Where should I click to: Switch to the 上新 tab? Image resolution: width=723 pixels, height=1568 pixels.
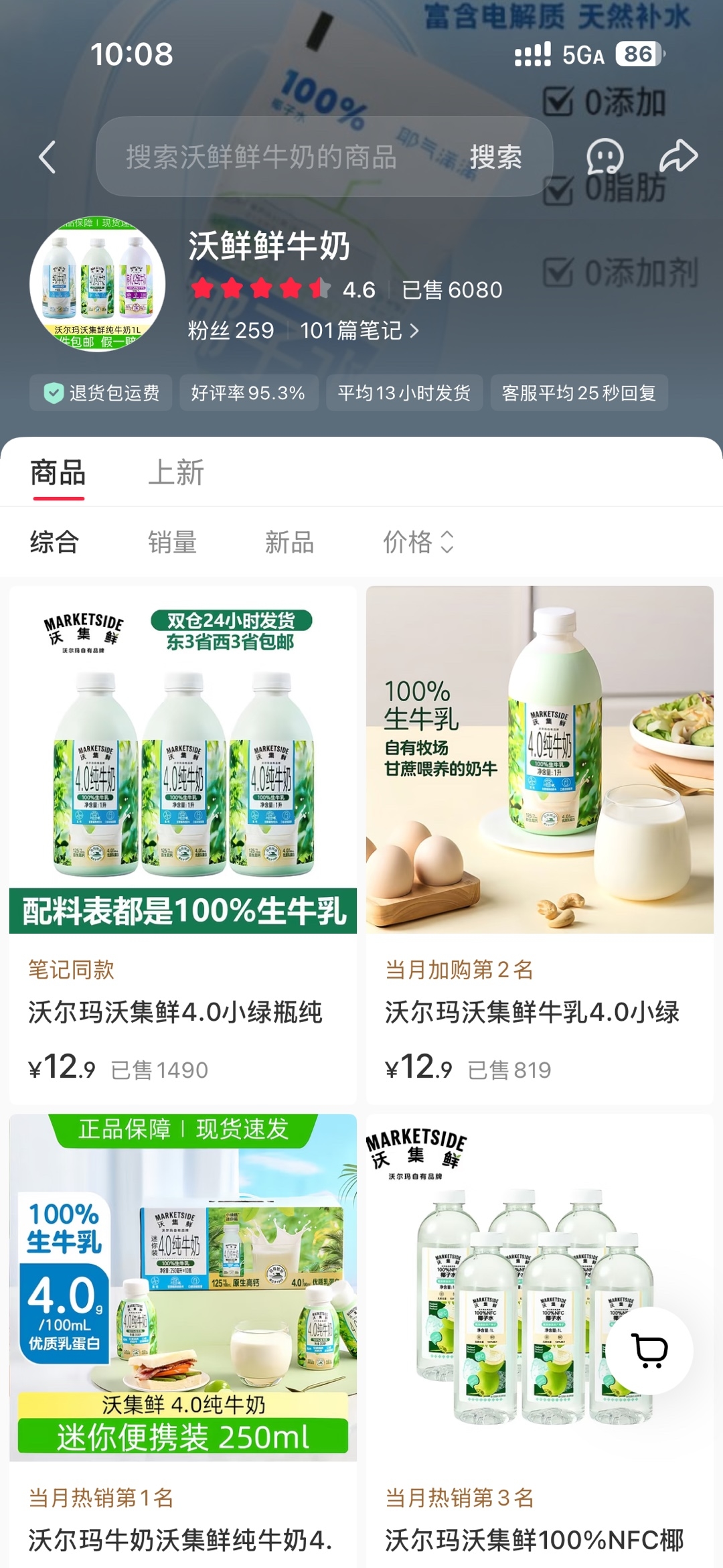coord(176,473)
